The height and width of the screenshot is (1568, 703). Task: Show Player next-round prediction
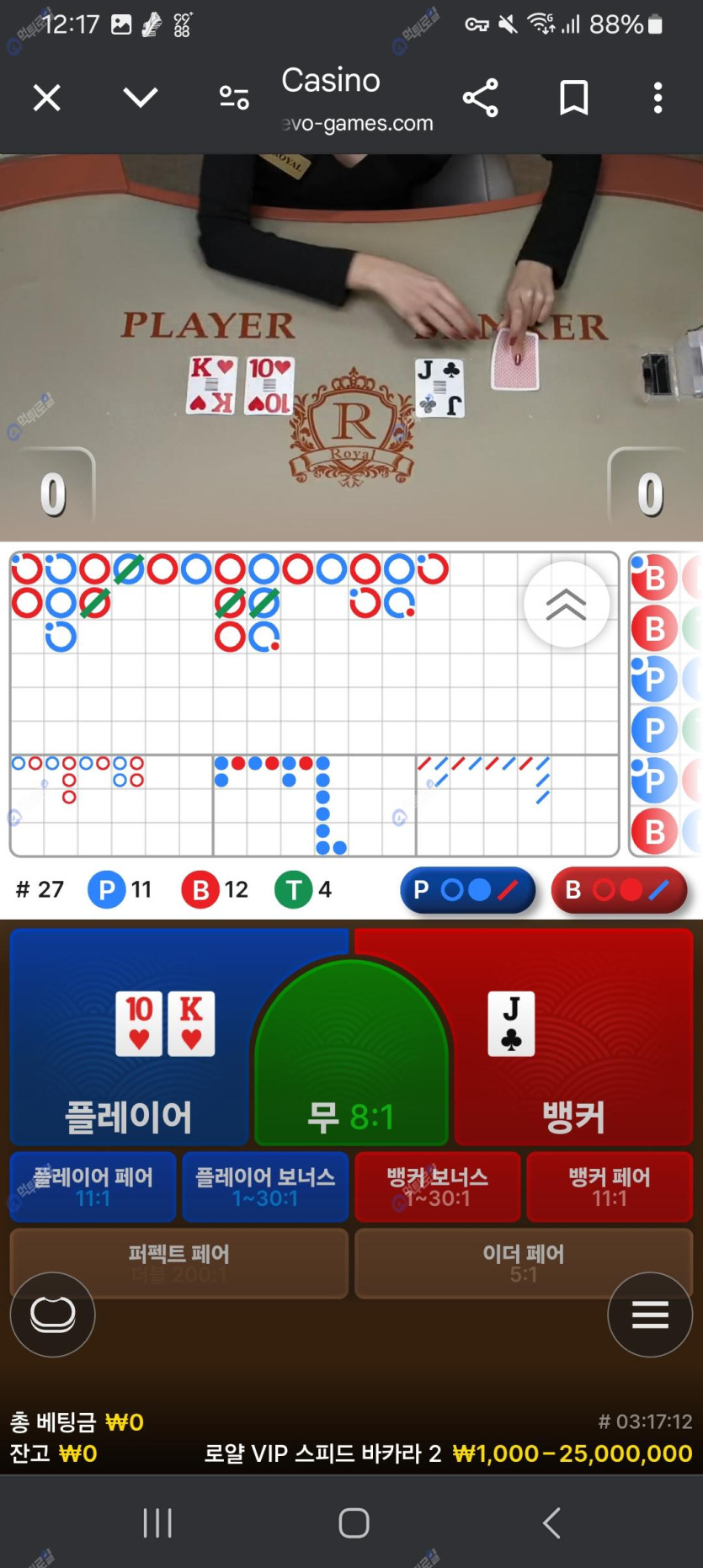[x=467, y=890]
